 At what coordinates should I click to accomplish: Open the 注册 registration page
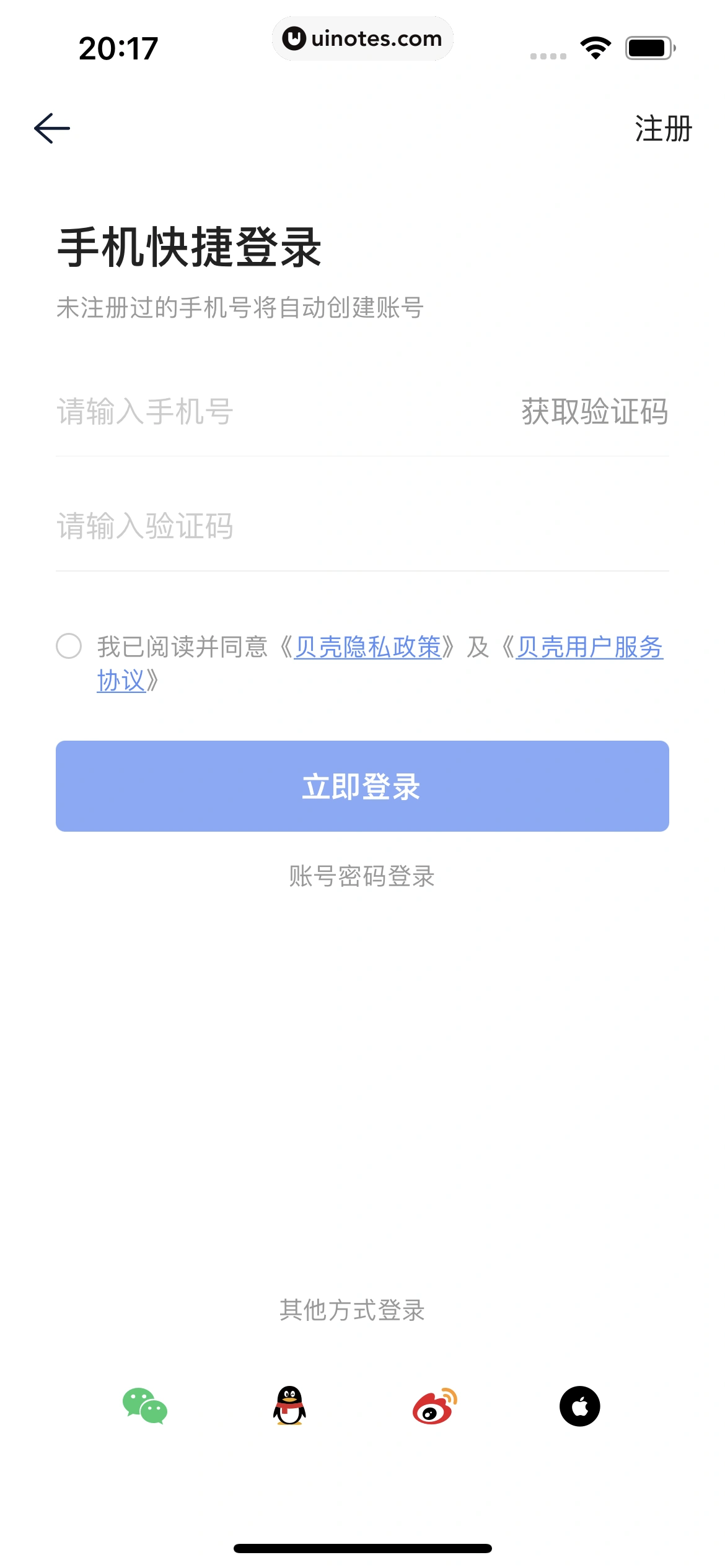pos(662,129)
